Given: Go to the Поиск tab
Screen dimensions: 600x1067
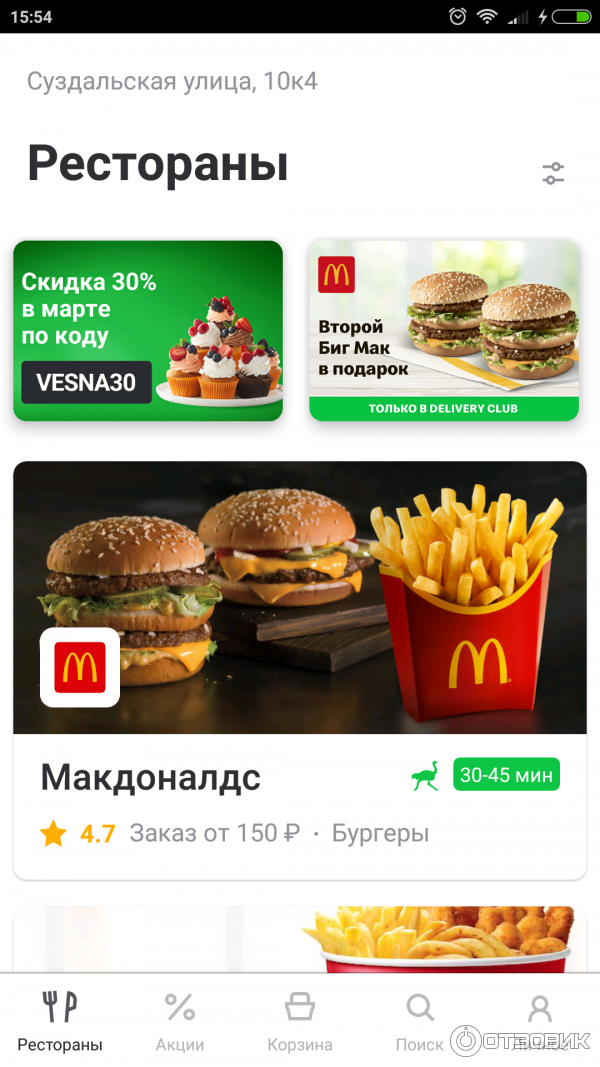Looking at the screenshot, I should (x=420, y=1020).
